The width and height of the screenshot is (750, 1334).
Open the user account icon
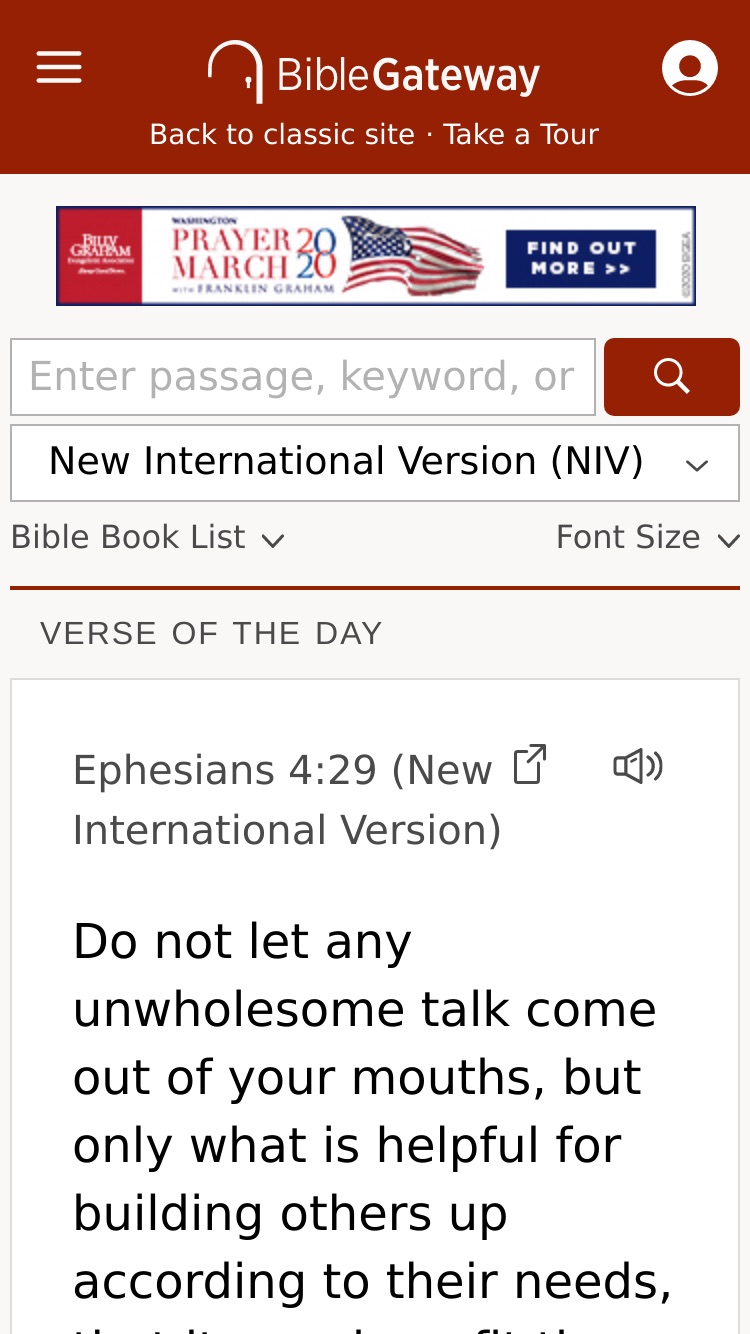(x=690, y=68)
